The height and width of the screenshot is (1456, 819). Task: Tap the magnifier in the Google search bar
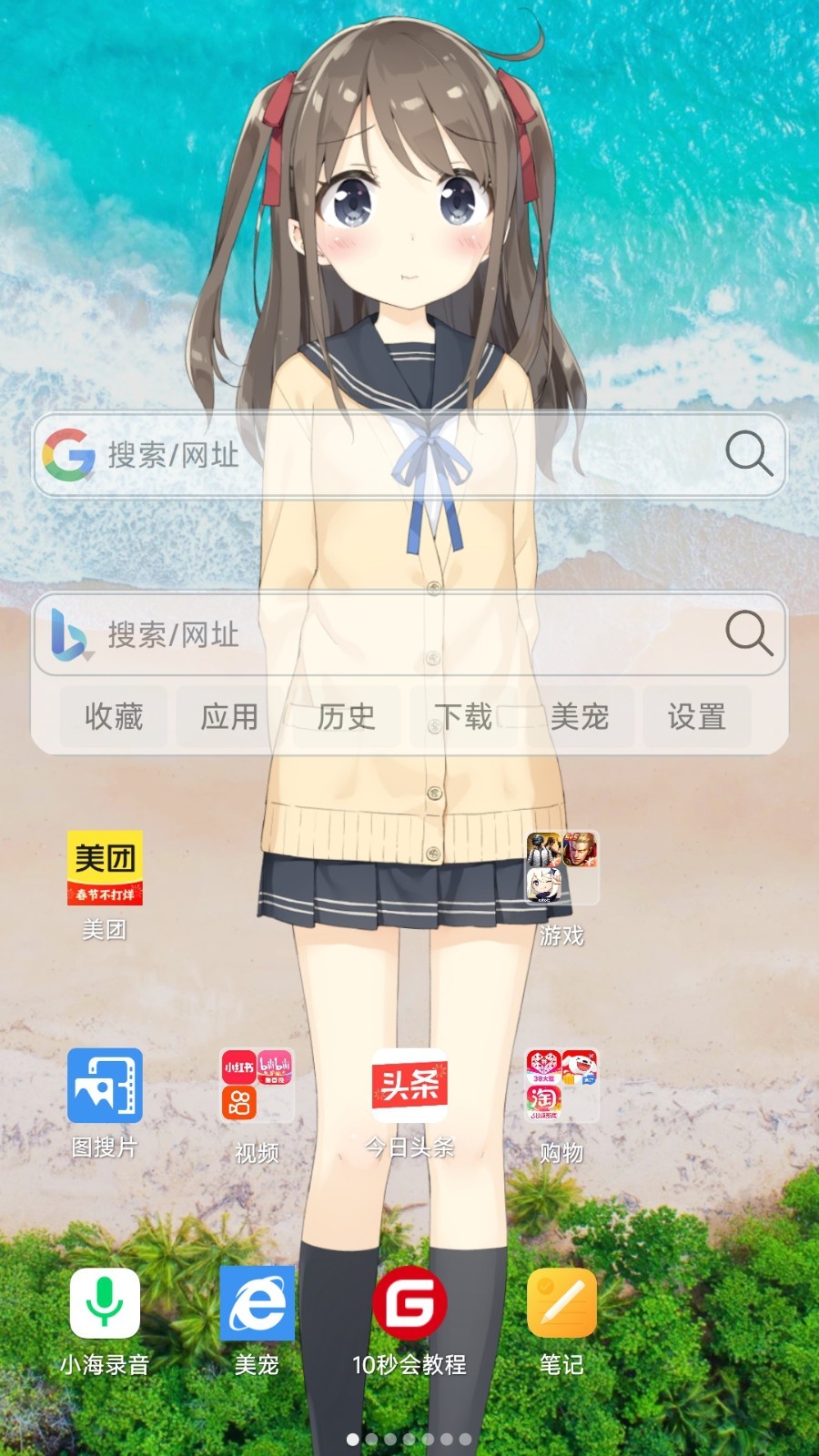point(748,452)
